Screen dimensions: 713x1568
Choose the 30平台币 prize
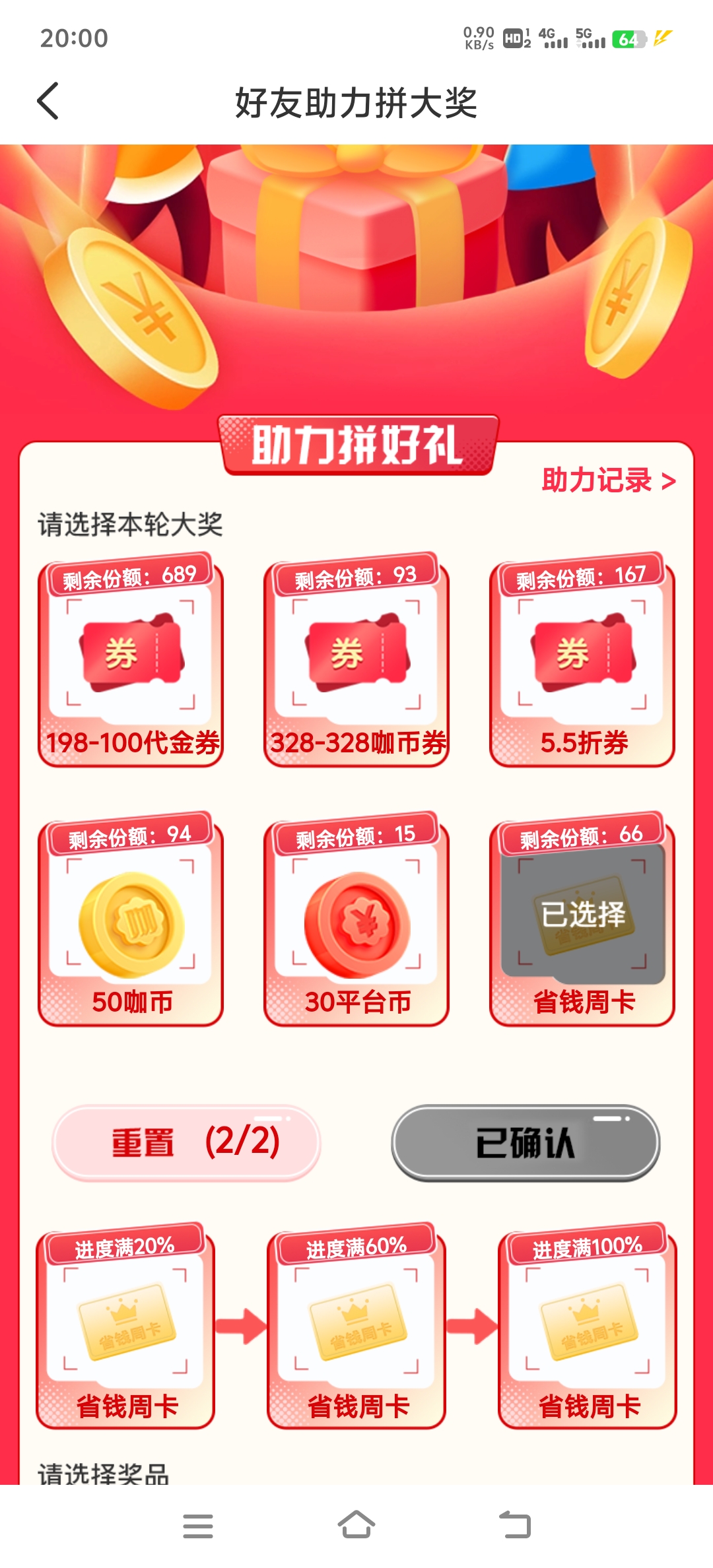click(356, 921)
